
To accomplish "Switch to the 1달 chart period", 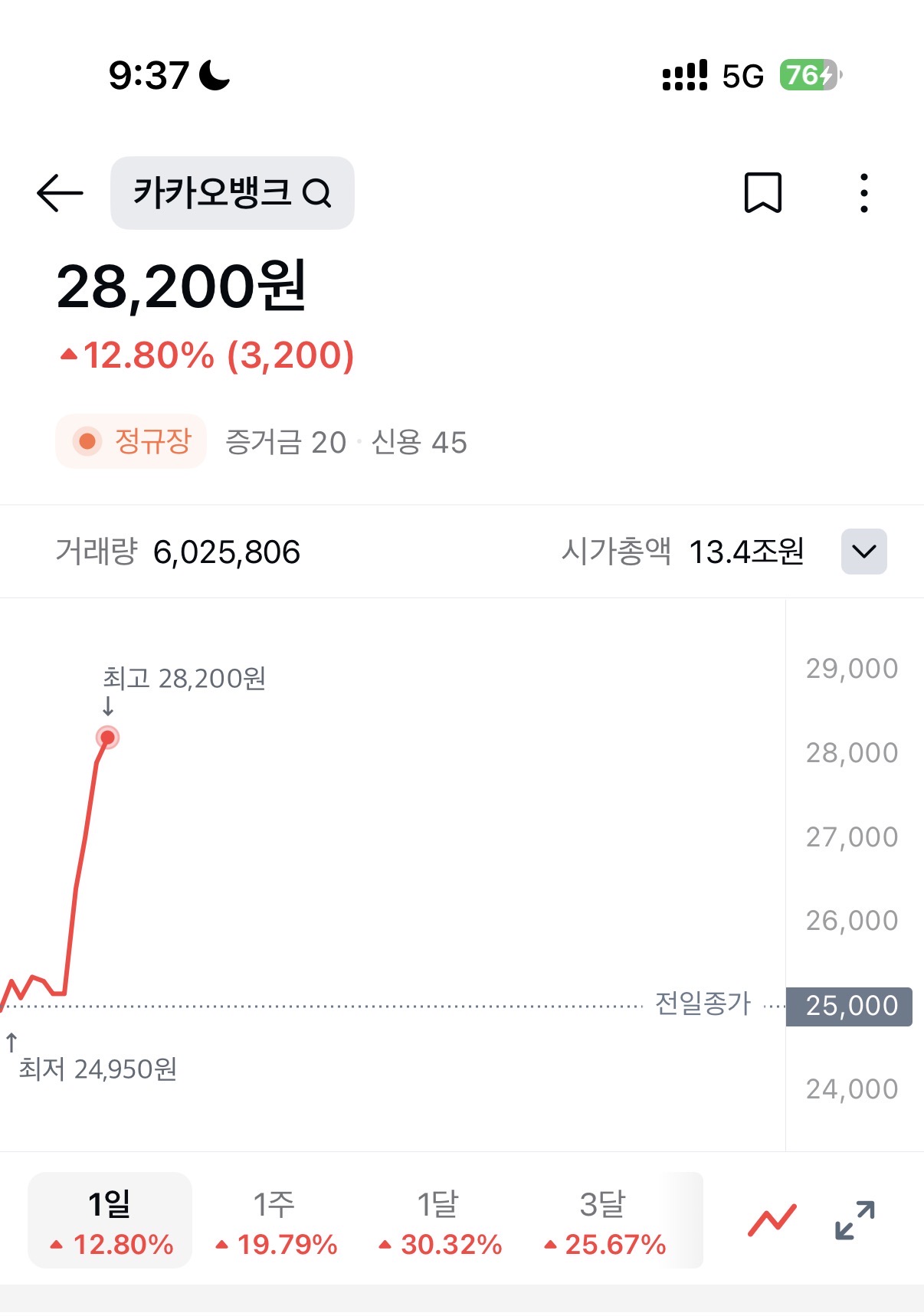I will tap(440, 1221).
